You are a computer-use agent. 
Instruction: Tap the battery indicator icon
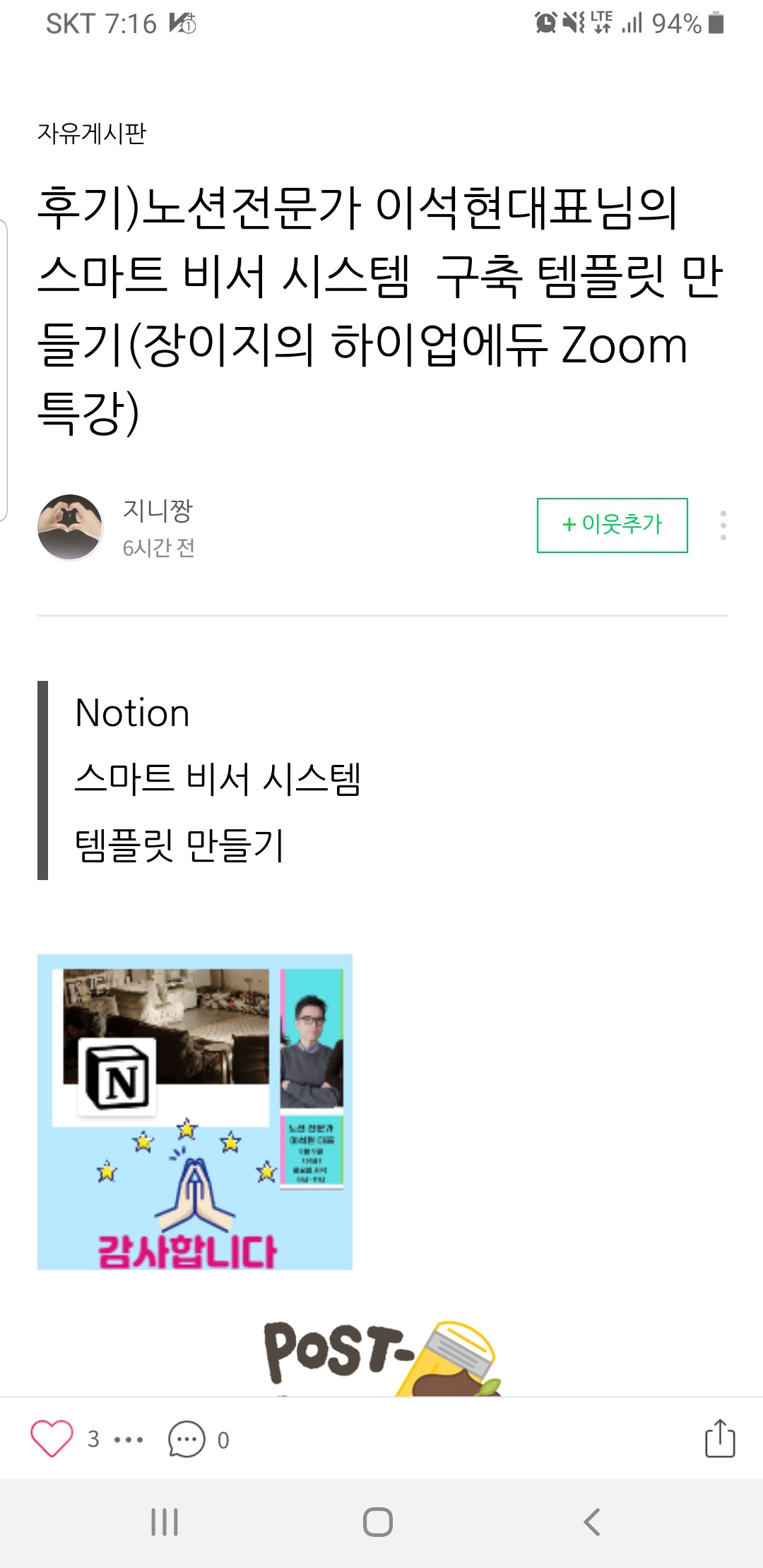click(716, 23)
